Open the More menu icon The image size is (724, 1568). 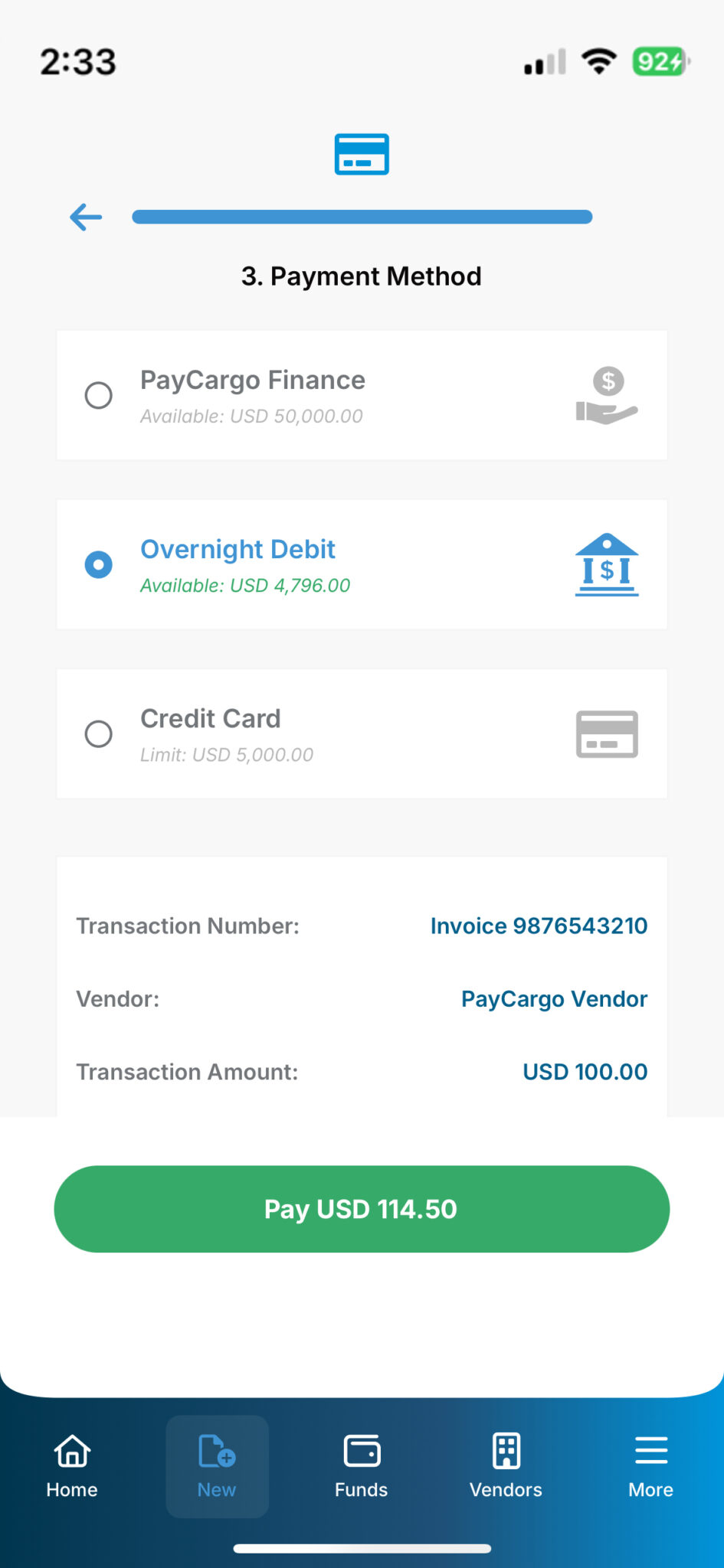650,1451
